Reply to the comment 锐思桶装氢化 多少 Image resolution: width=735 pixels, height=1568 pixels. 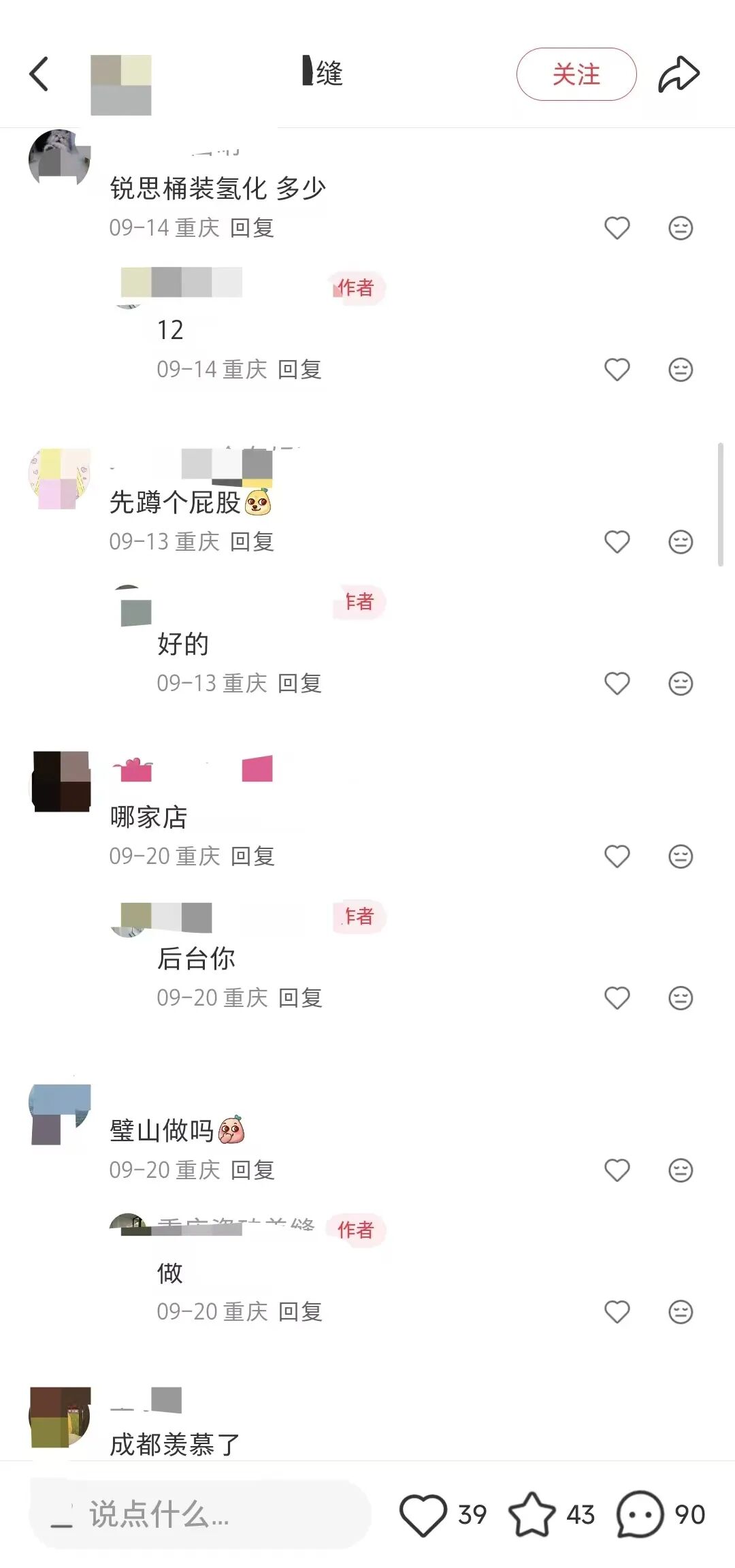point(252,228)
